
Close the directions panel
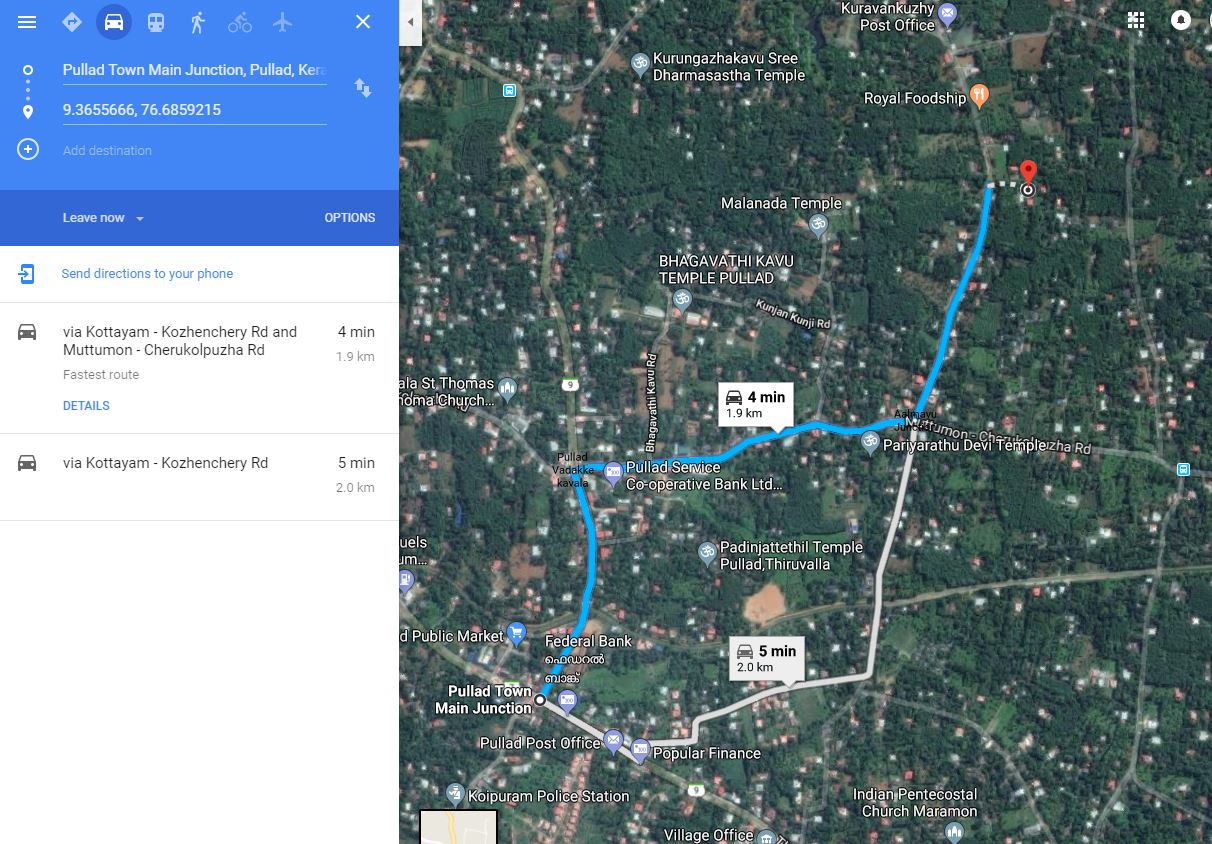click(x=363, y=22)
